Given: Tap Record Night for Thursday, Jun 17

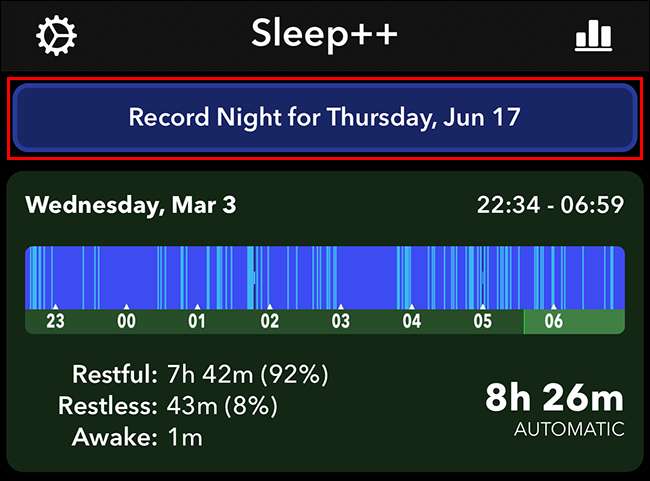Looking at the screenshot, I should 324,116.
